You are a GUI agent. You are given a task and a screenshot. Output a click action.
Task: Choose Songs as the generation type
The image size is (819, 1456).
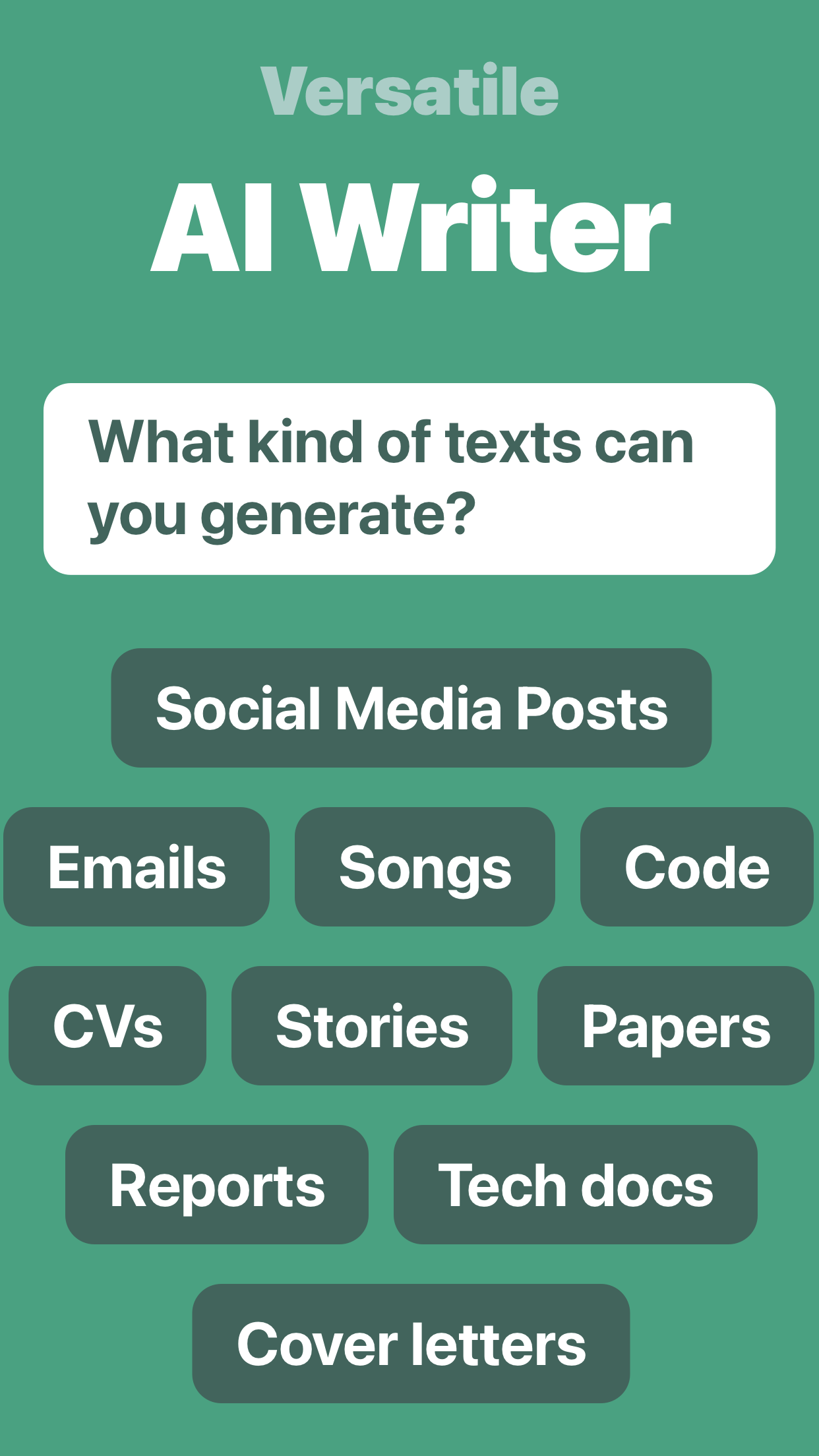pos(426,867)
